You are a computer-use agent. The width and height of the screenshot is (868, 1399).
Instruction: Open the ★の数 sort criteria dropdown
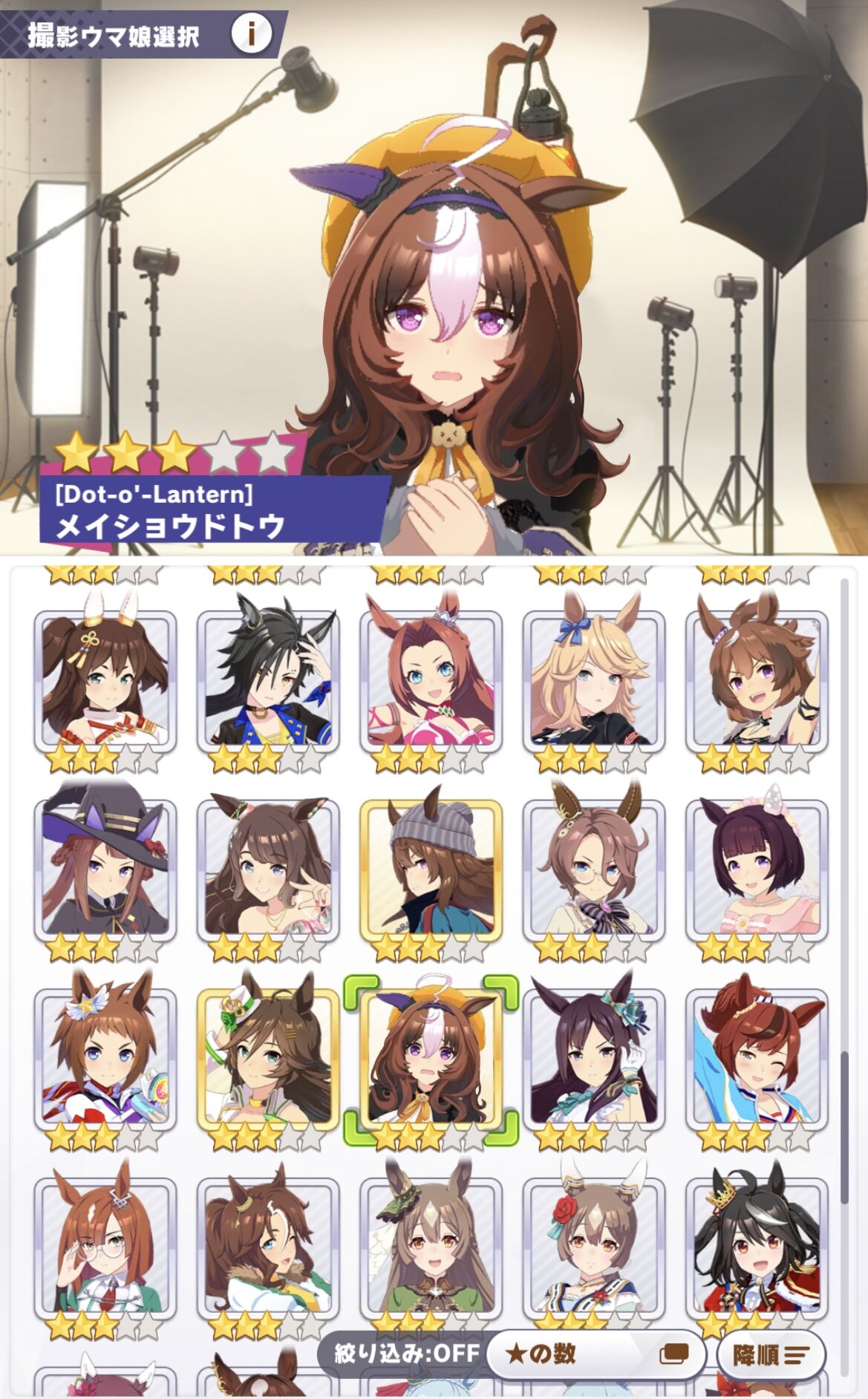(596, 1354)
